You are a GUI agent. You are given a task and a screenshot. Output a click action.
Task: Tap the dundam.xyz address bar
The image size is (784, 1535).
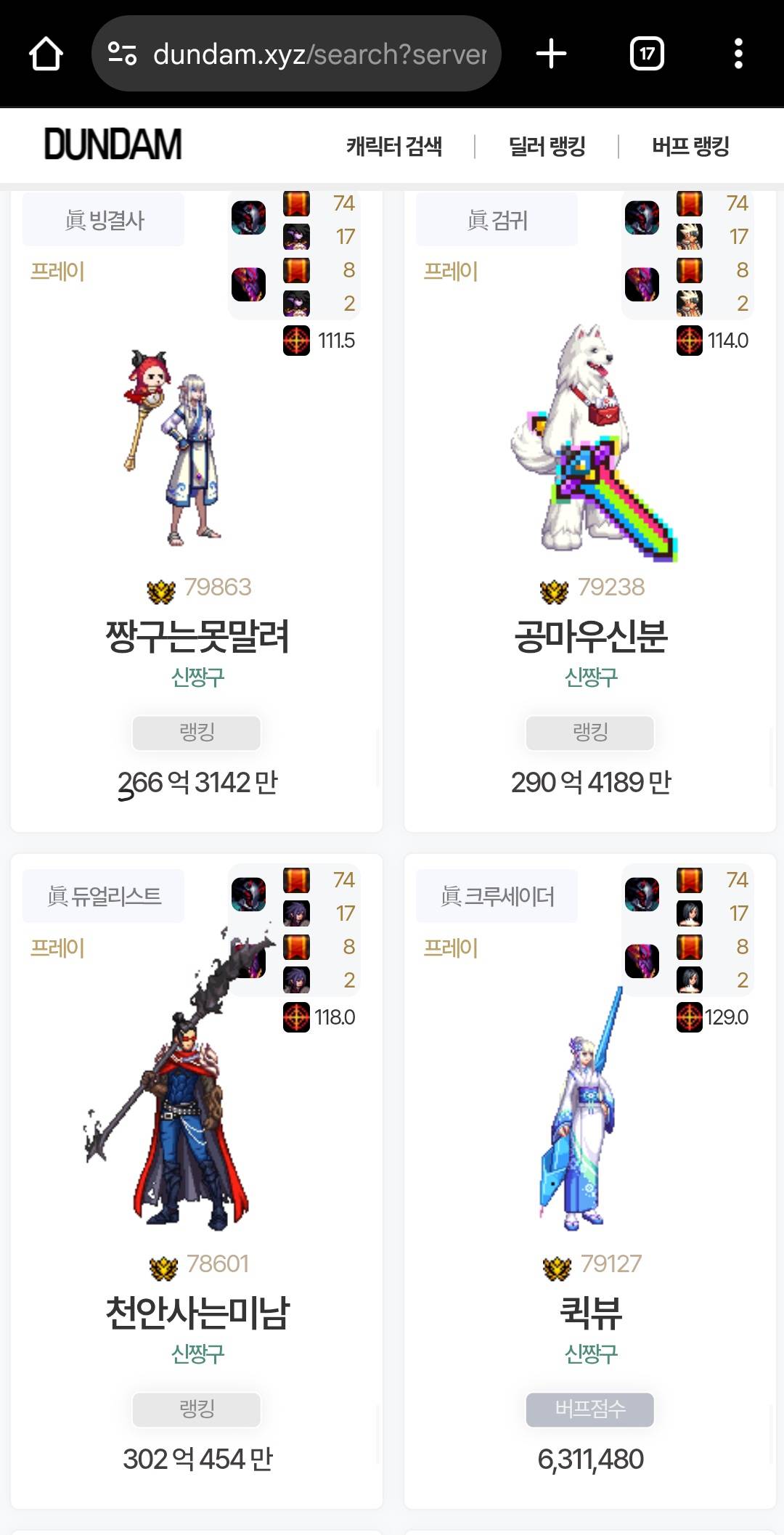click(x=298, y=54)
